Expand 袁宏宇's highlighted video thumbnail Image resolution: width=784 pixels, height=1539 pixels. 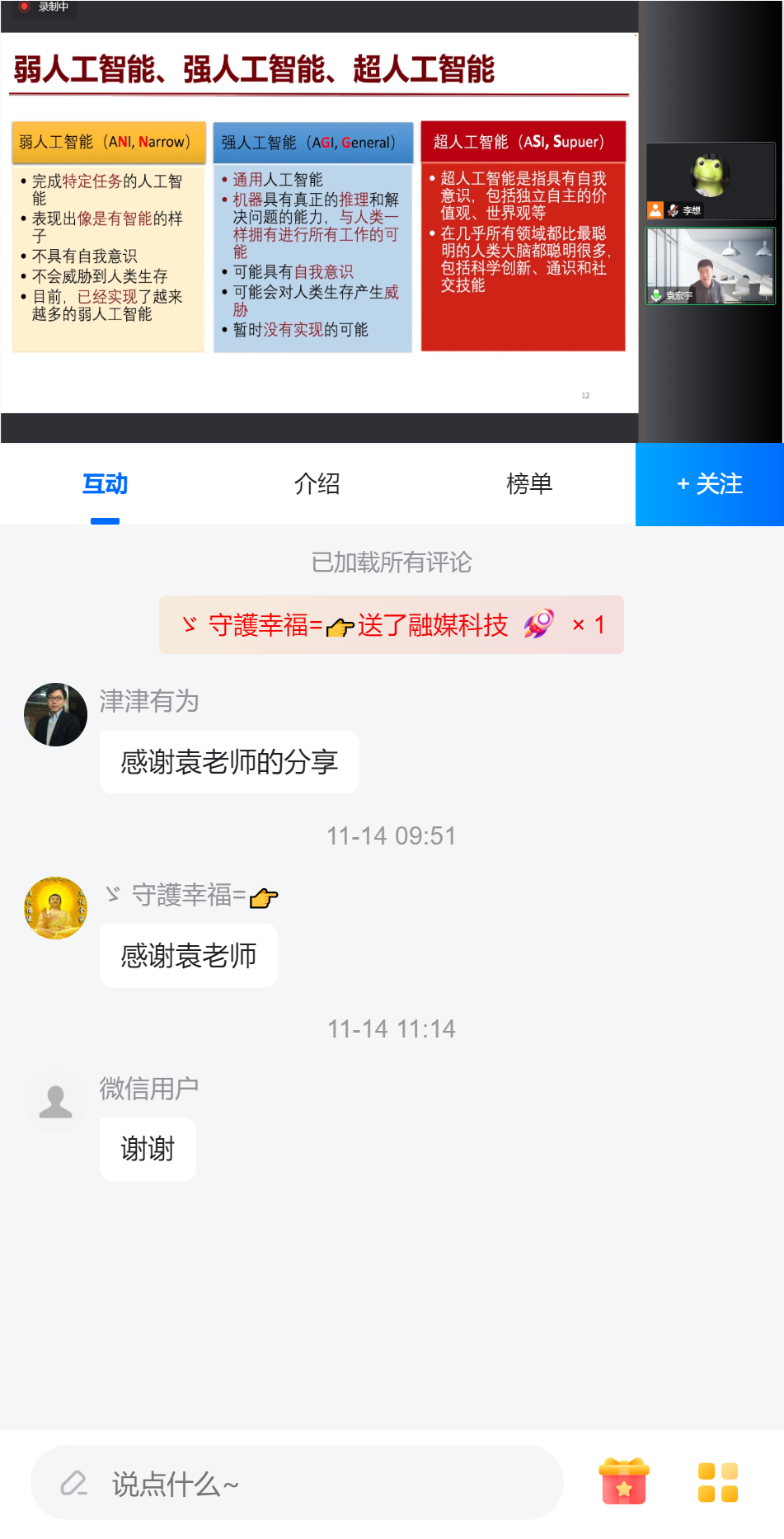tap(711, 266)
